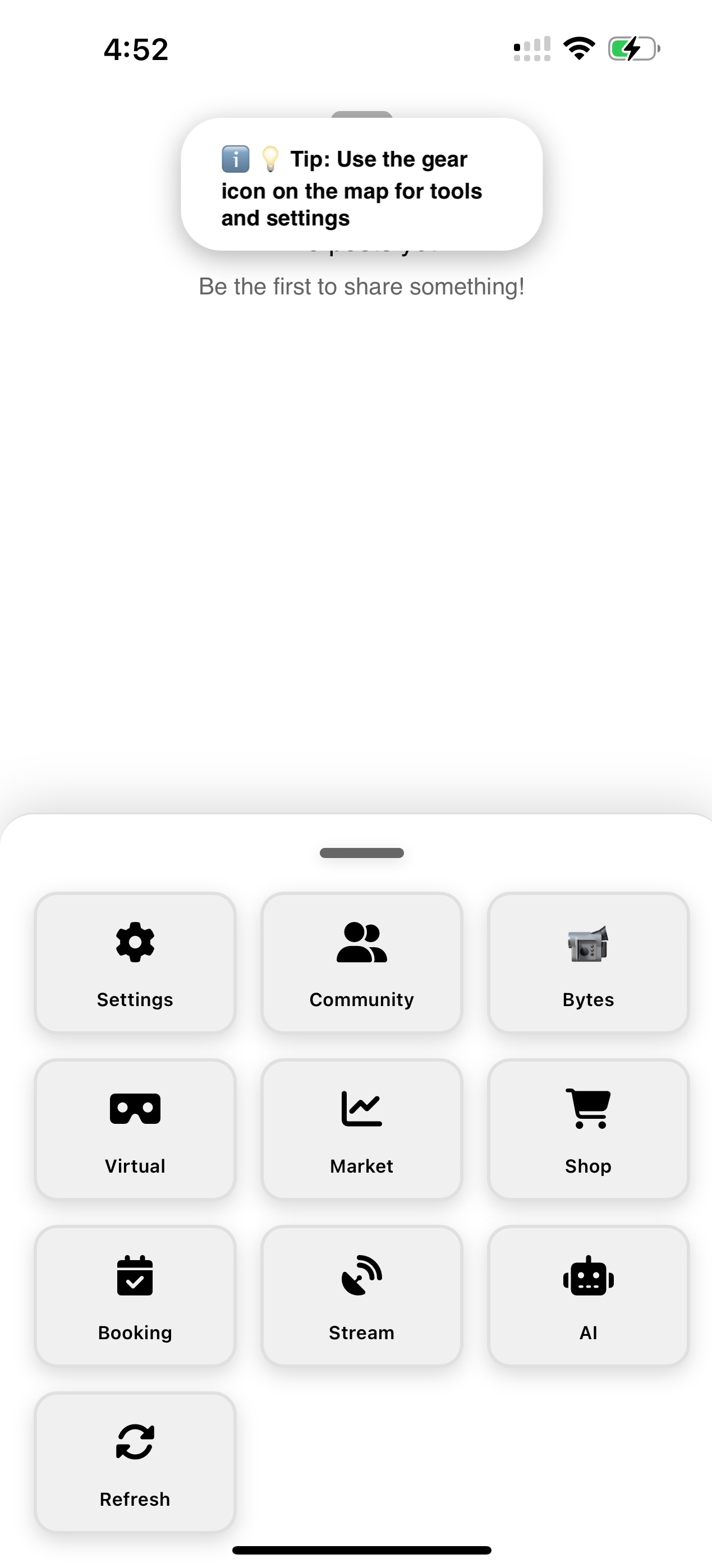This screenshot has width=712, height=1568.
Task: Refresh the feed
Action: [135, 1461]
